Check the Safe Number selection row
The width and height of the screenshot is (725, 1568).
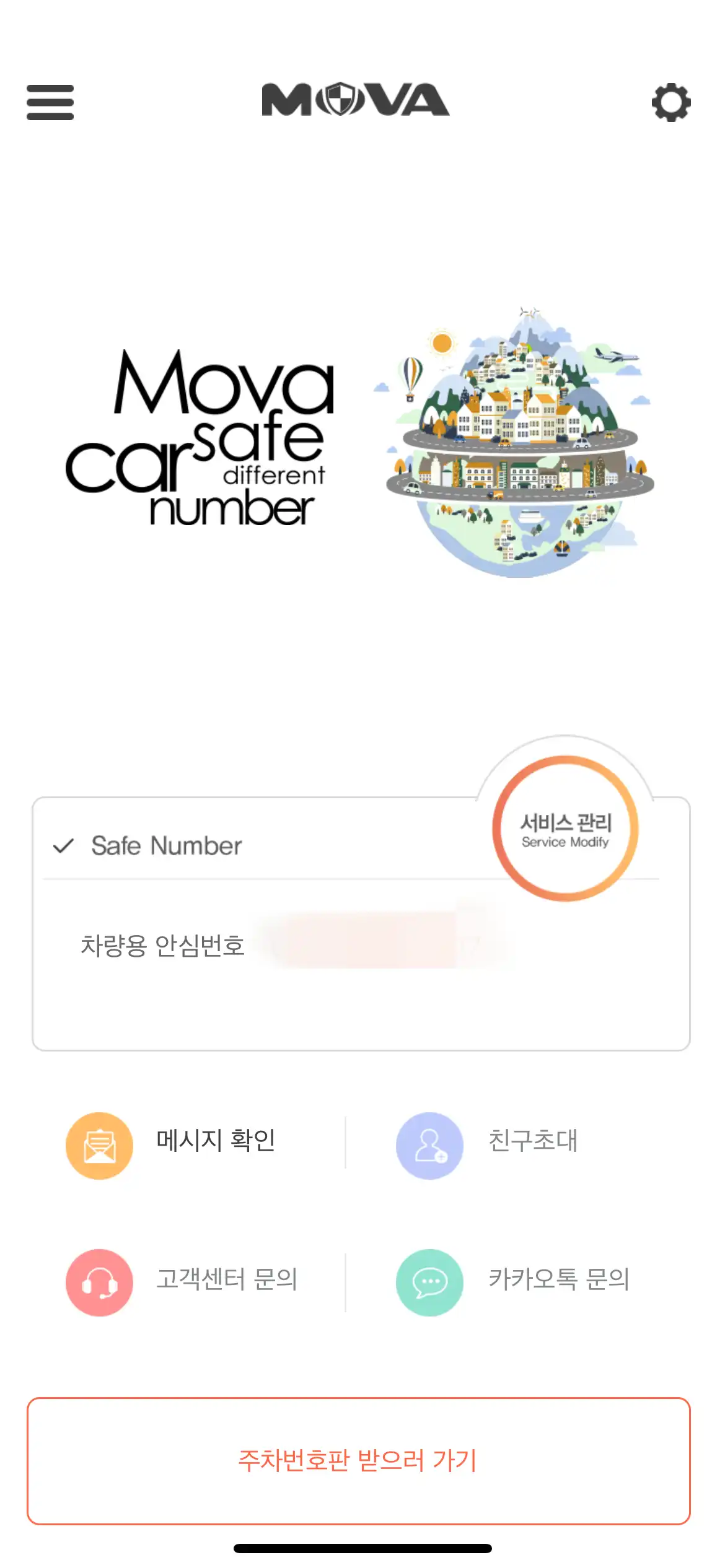166,846
